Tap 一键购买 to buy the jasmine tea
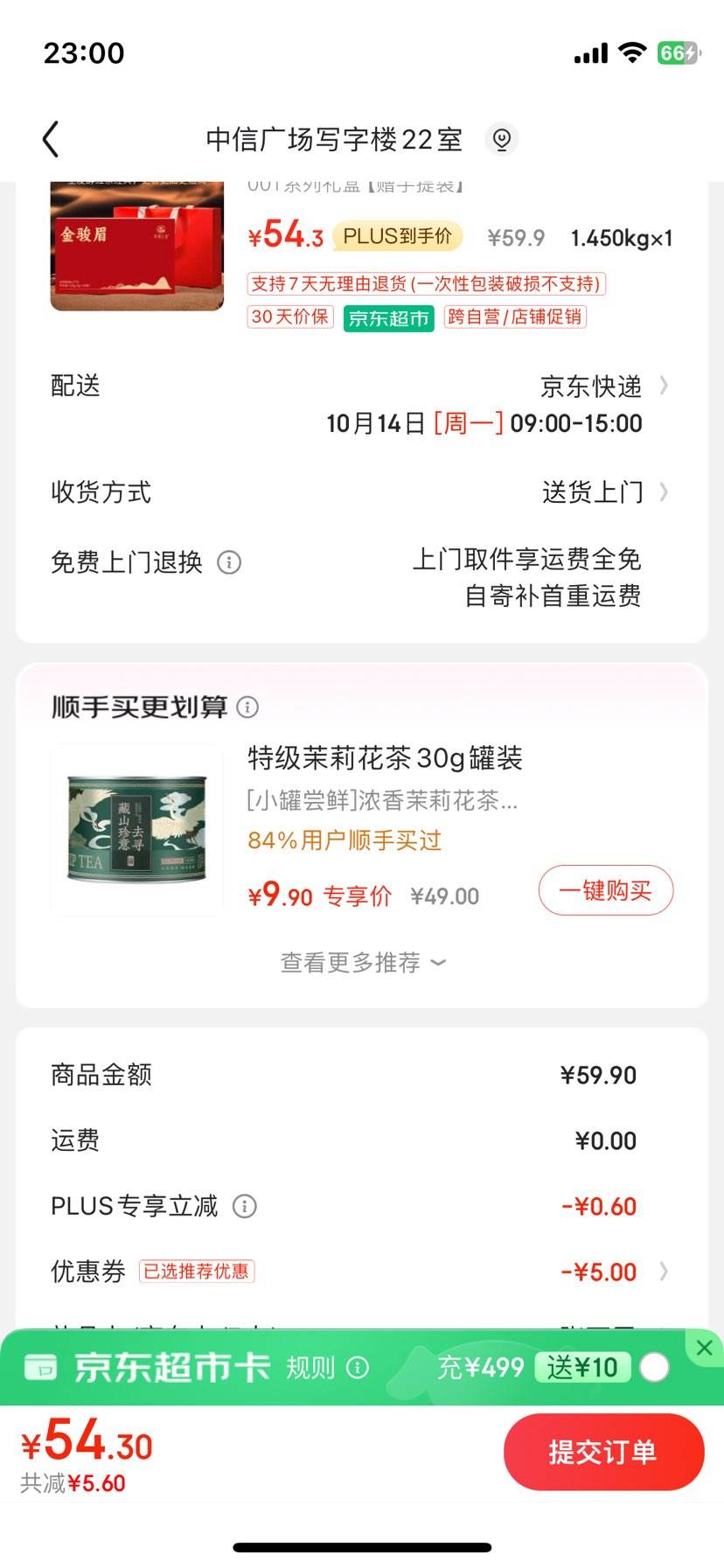 [605, 890]
